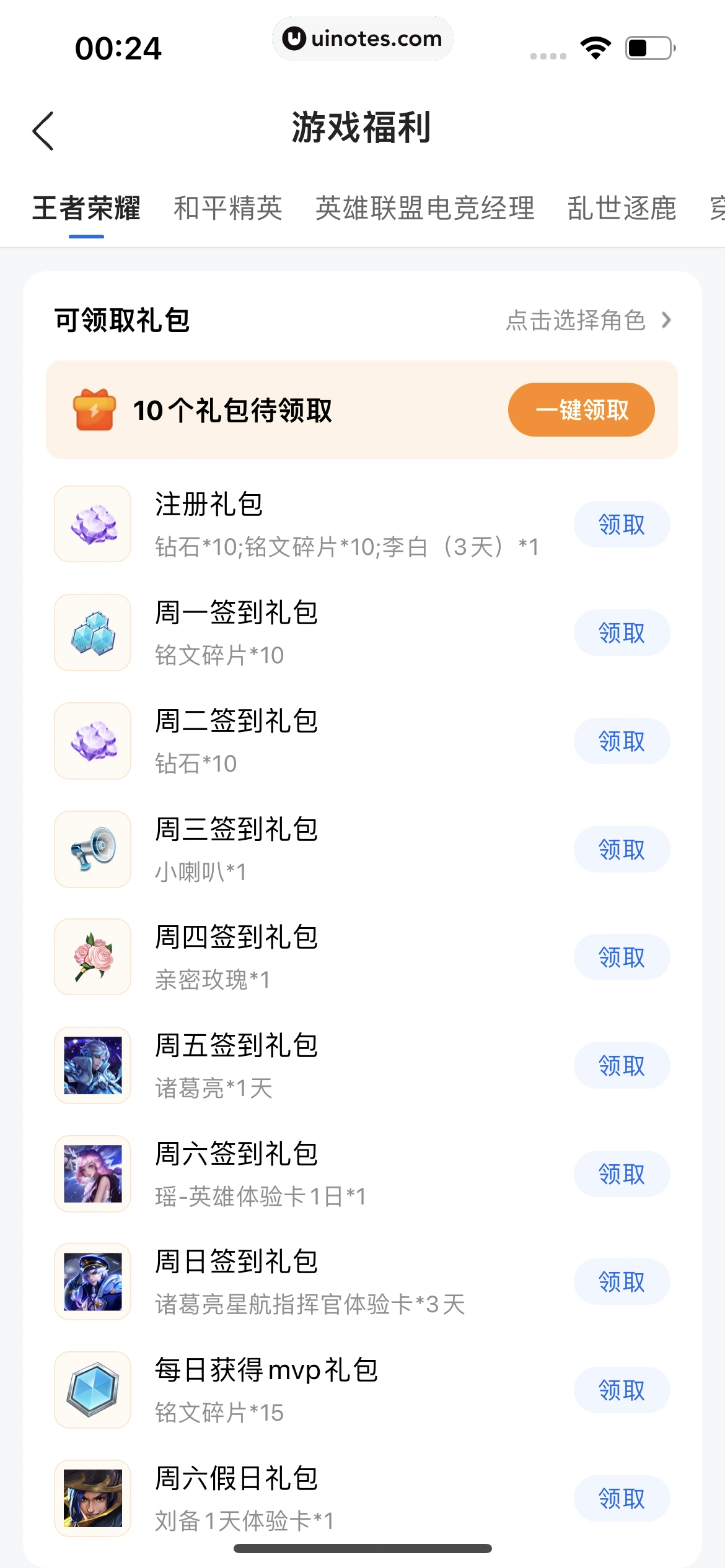This screenshot has width=725, height=1568.
Task: Click the 周二签到礼包 purple diamond icon
Action: click(92, 741)
